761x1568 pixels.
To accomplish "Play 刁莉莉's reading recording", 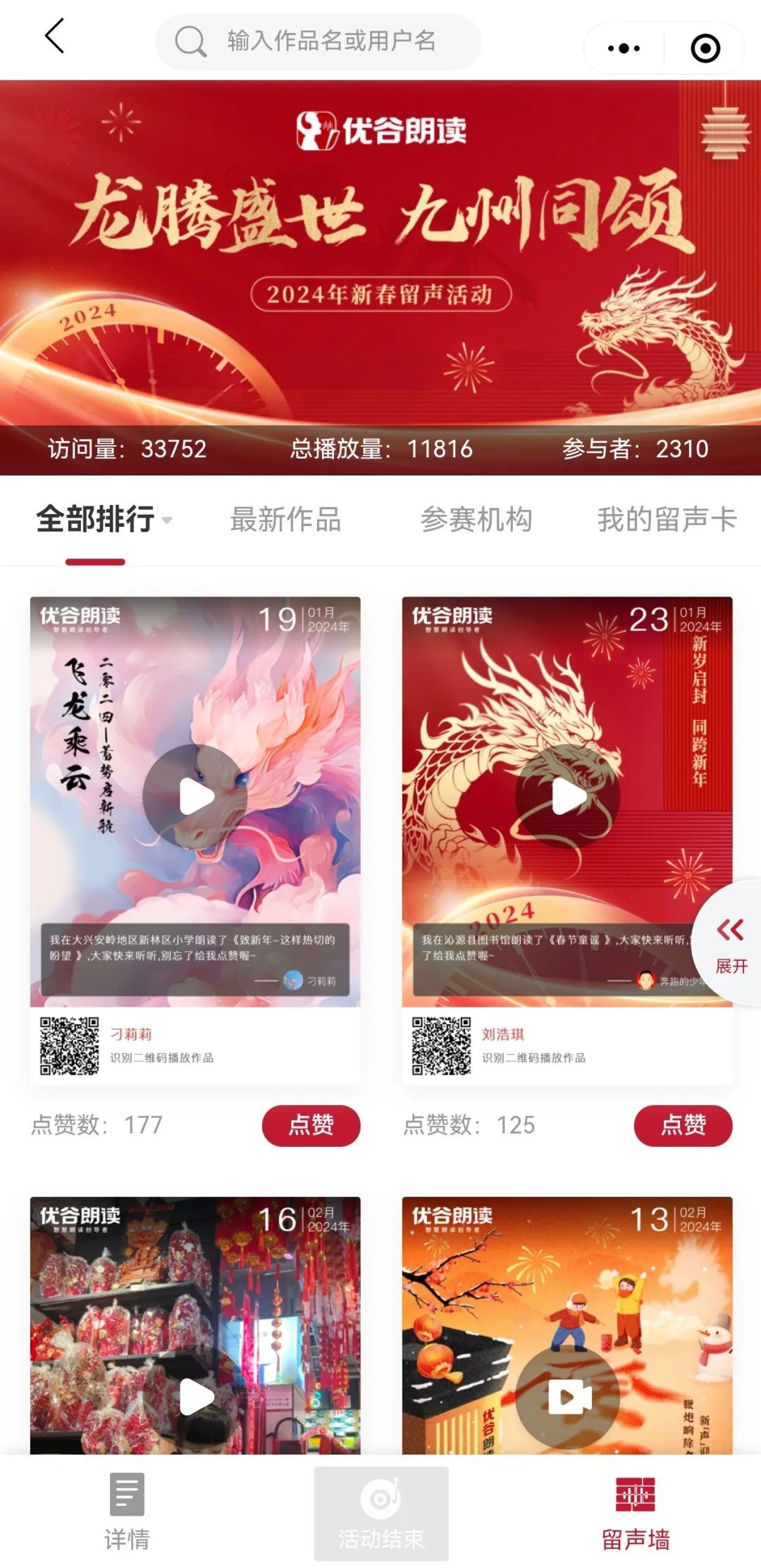I will tap(195, 797).
